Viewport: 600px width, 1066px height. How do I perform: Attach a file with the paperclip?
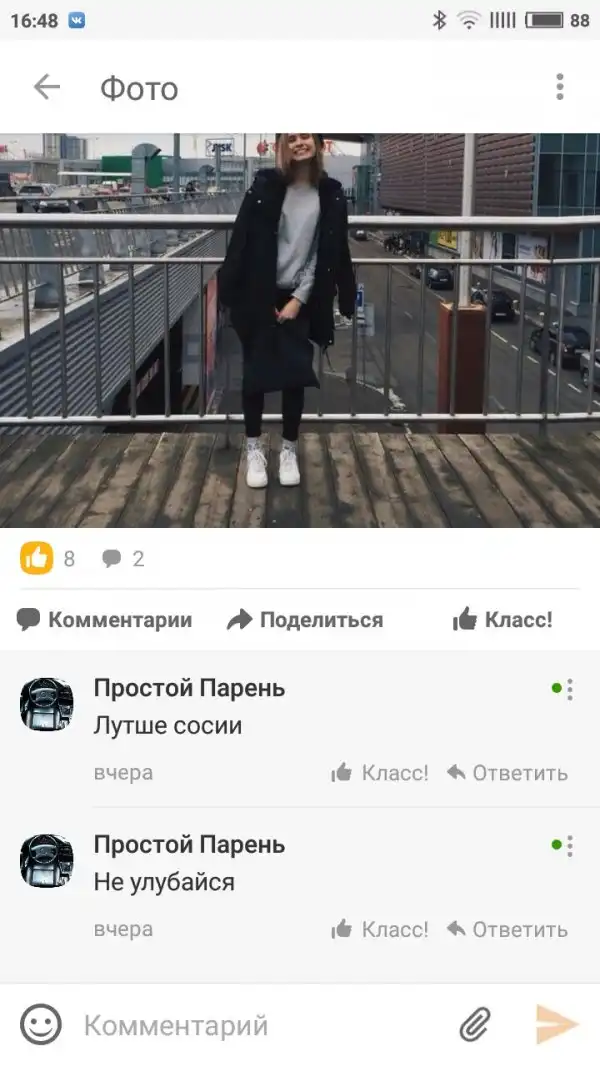pyautogui.click(x=476, y=1025)
